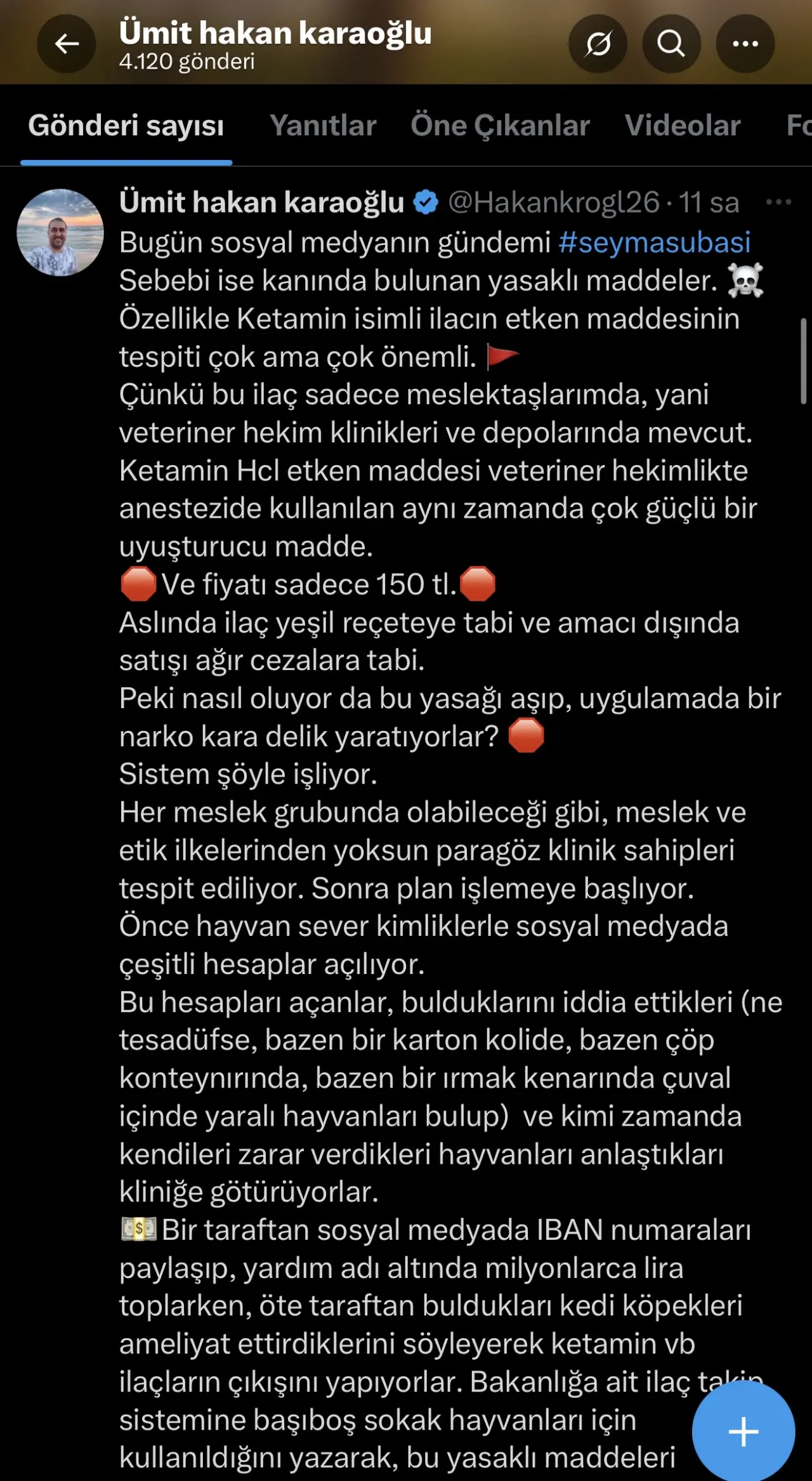Switch to the Öne Çıkanlar tab
812x1481 pixels.
pyautogui.click(x=500, y=126)
